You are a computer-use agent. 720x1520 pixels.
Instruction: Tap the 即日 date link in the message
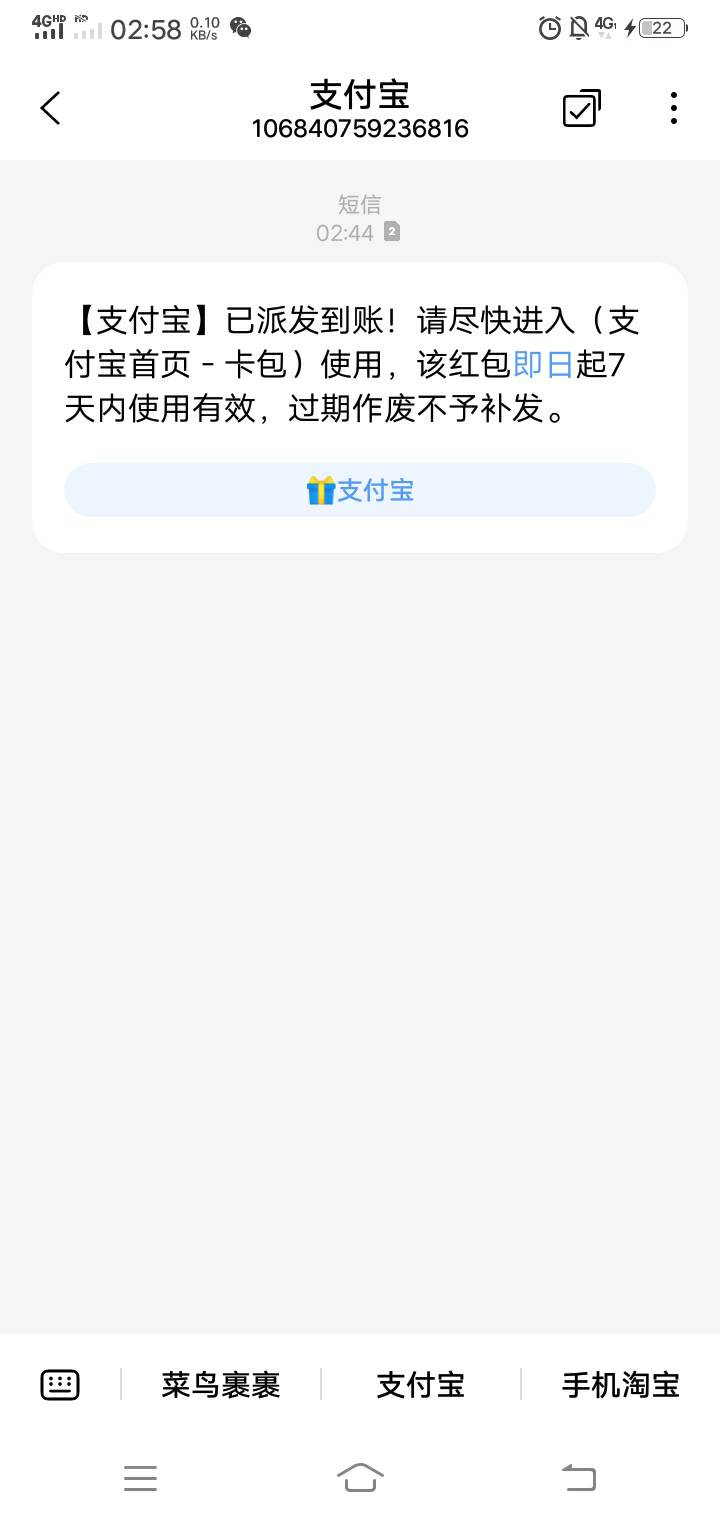click(x=543, y=365)
